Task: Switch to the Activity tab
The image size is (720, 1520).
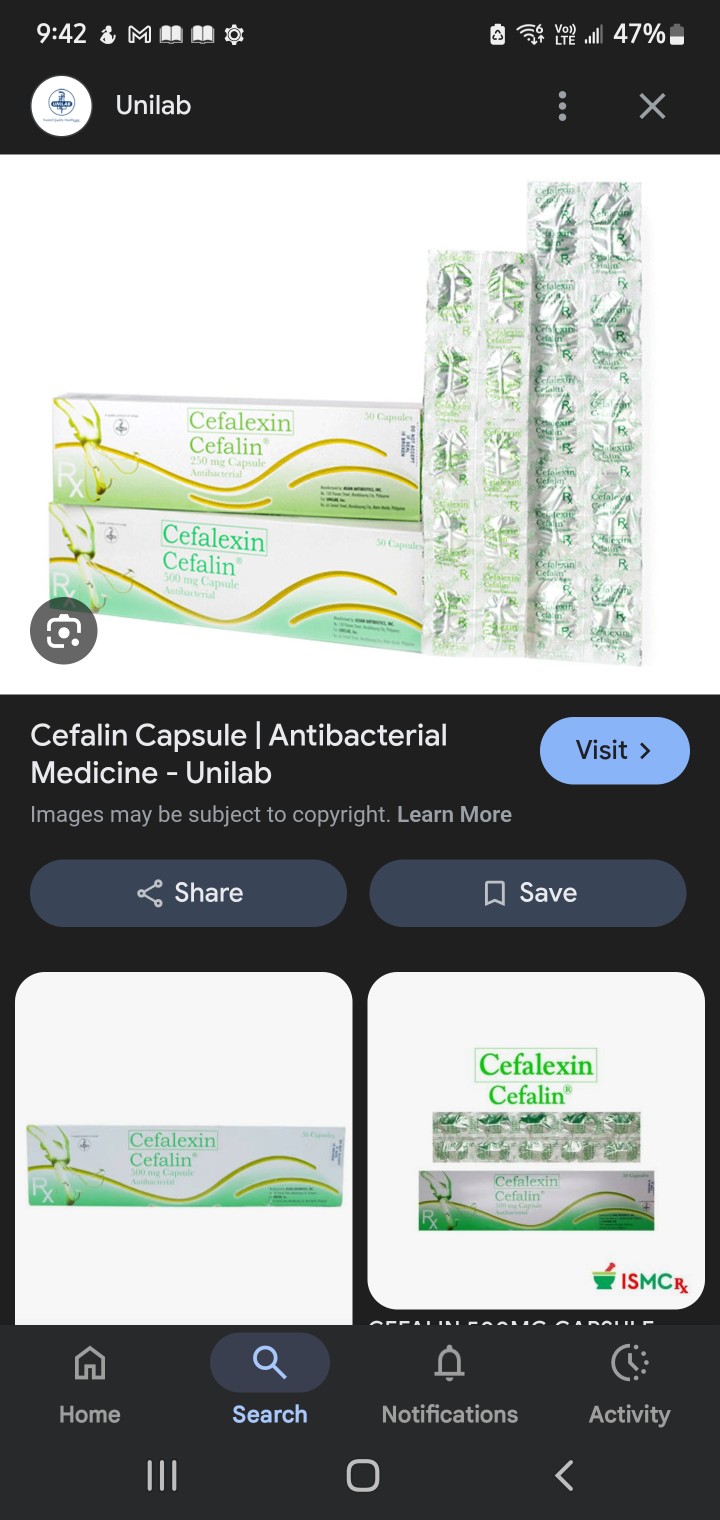Action: point(629,1385)
